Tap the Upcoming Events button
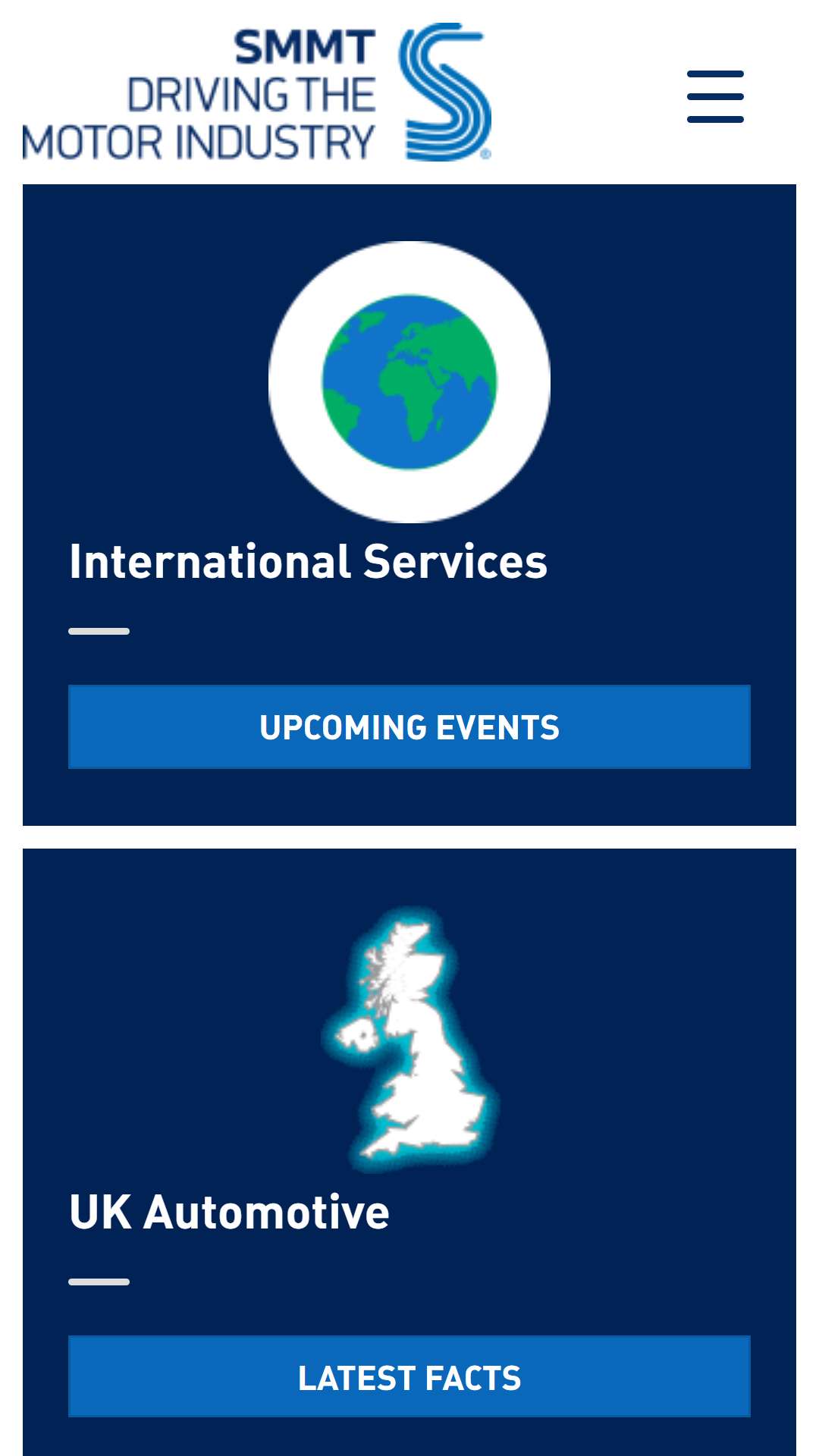The height and width of the screenshot is (1456, 819). [409, 726]
